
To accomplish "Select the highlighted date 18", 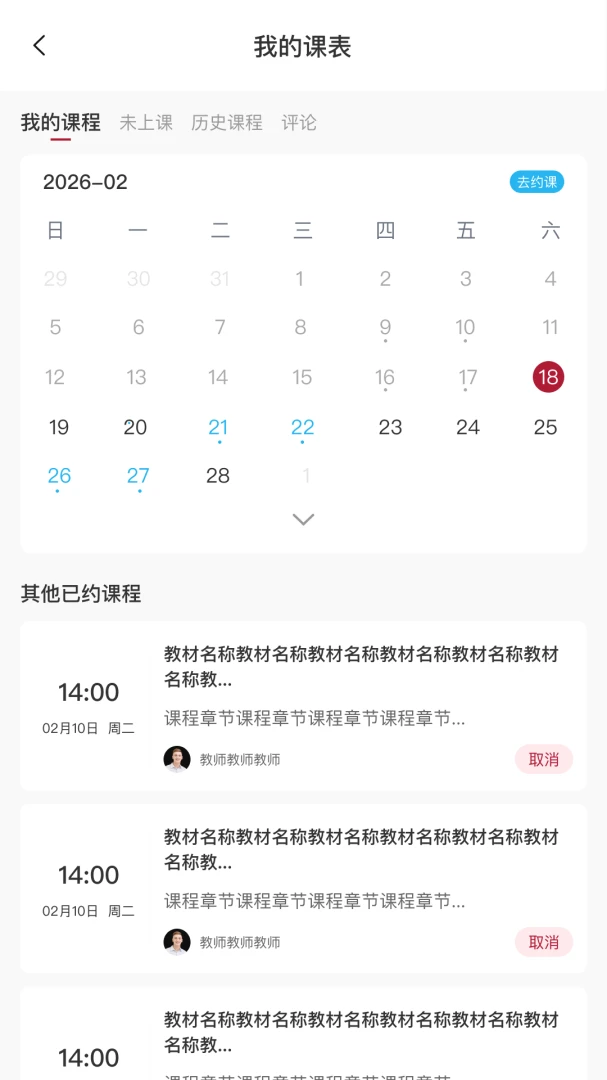I will (548, 377).
